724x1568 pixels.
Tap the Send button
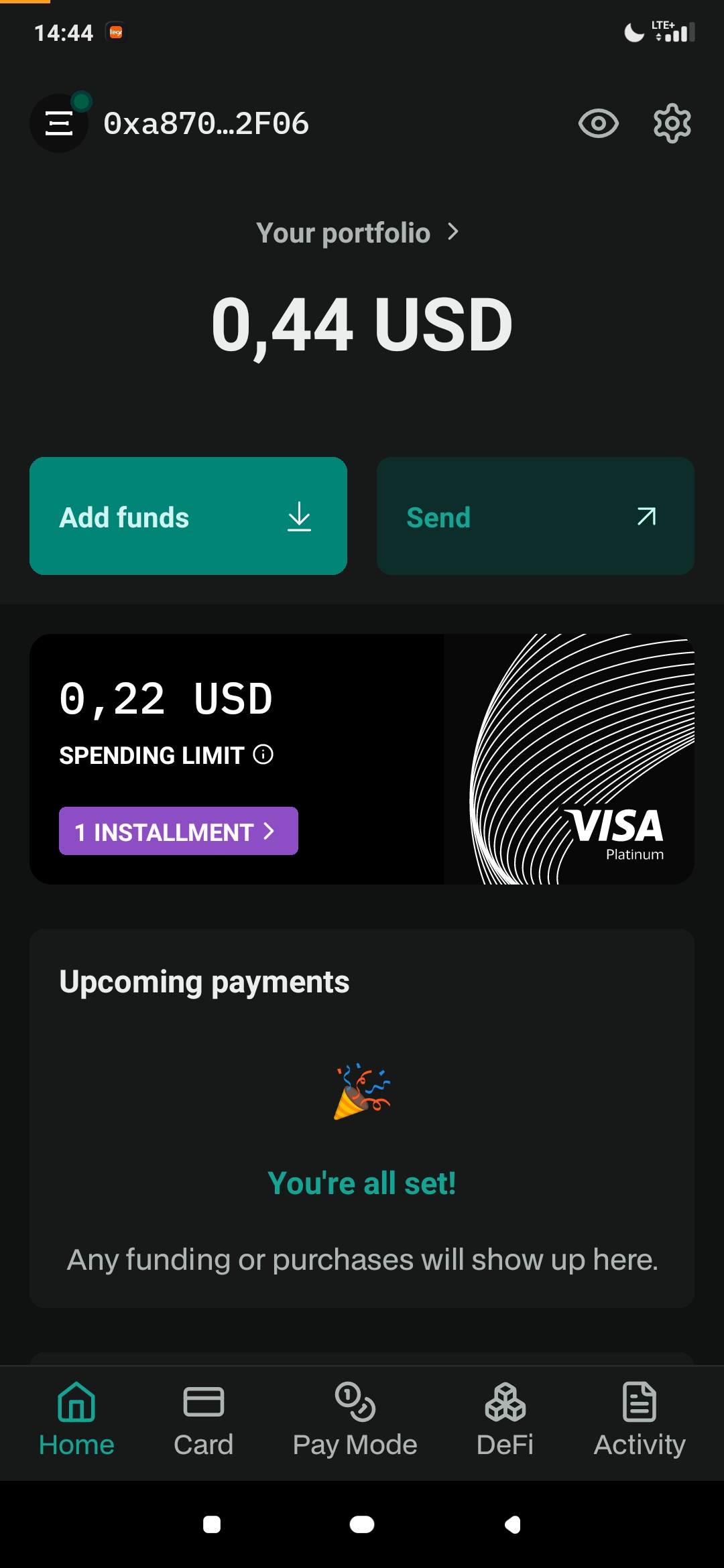click(535, 516)
